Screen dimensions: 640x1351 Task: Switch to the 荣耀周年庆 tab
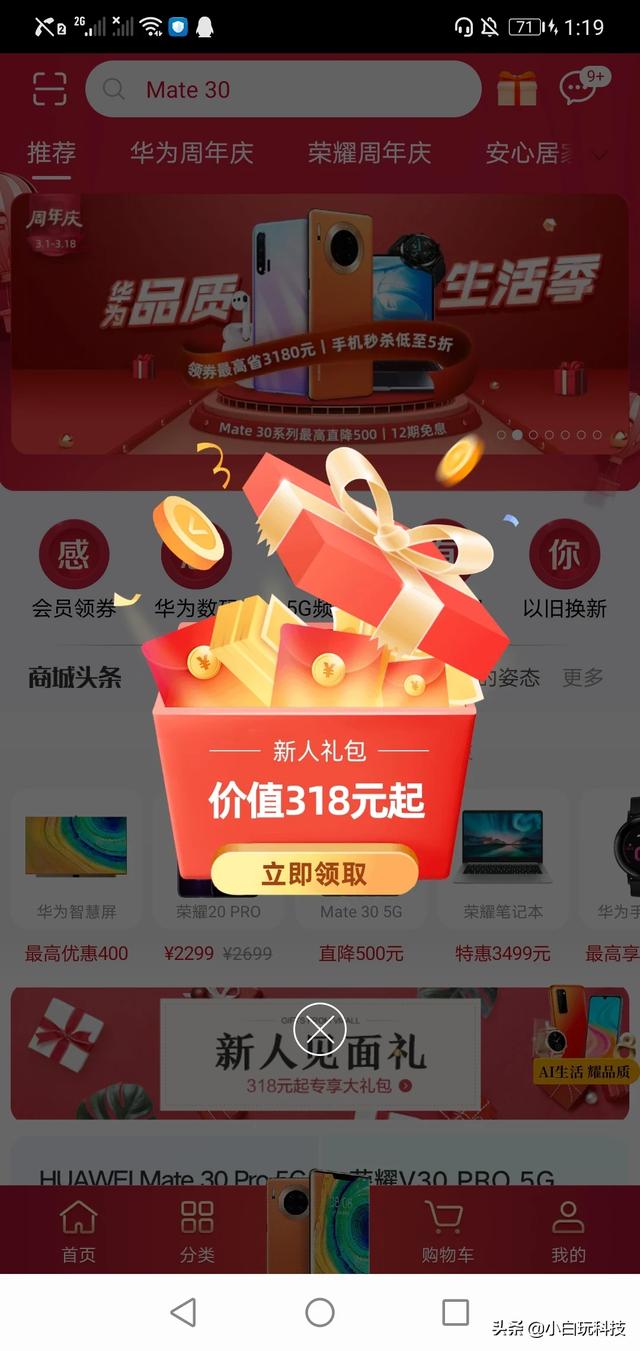click(x=369, y=153)
